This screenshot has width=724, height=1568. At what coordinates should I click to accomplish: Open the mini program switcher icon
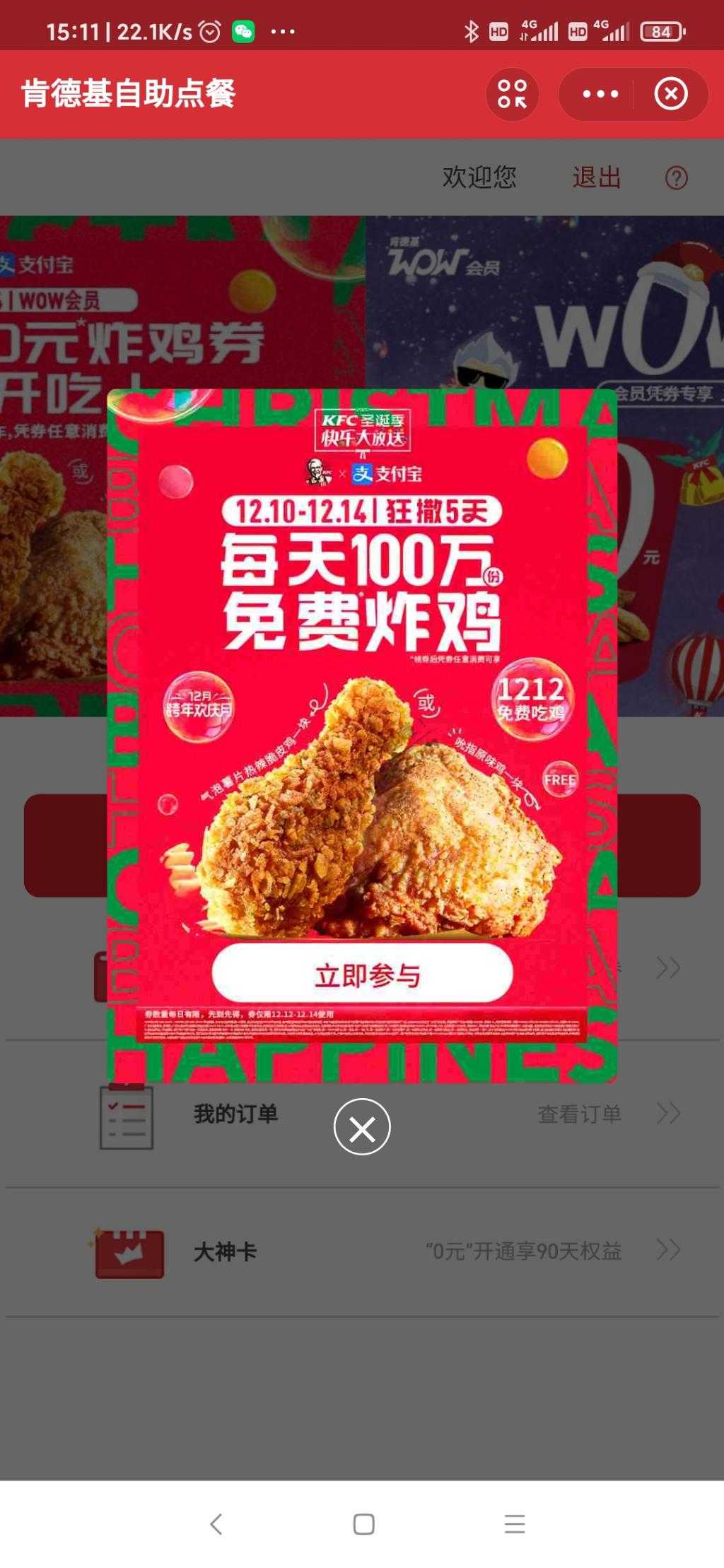[512, 94]
